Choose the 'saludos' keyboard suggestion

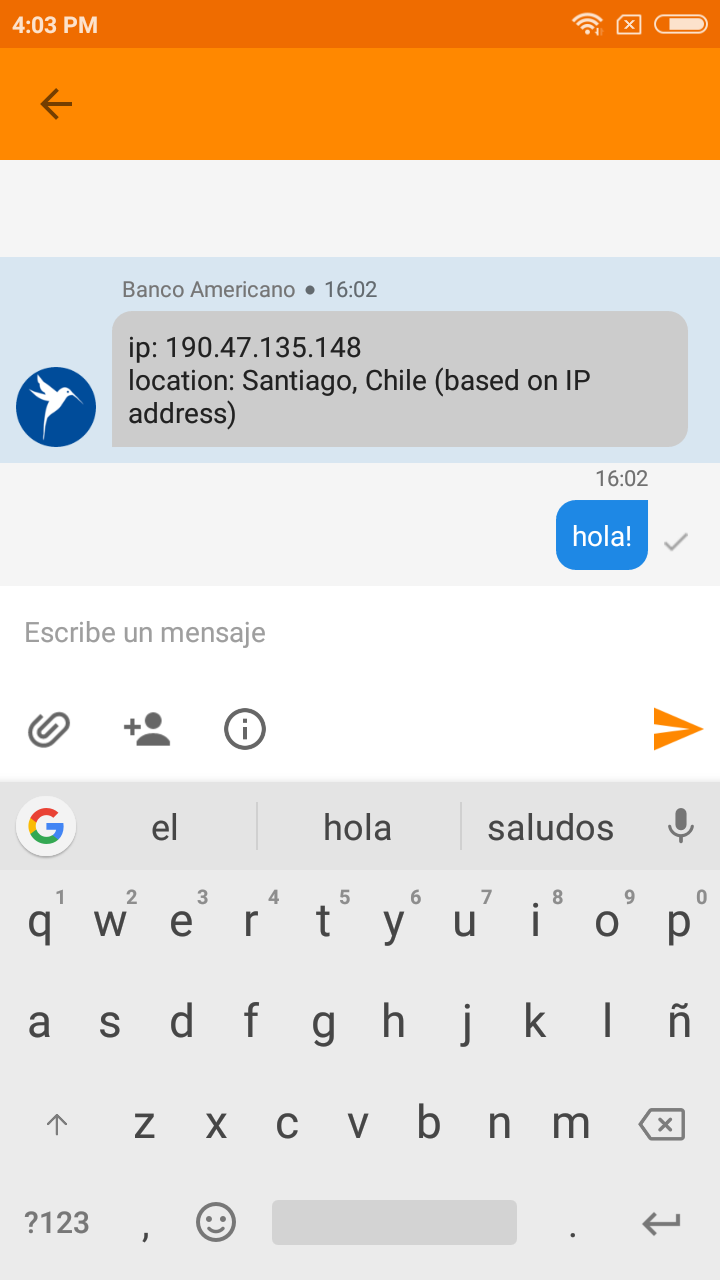point(550,827)
